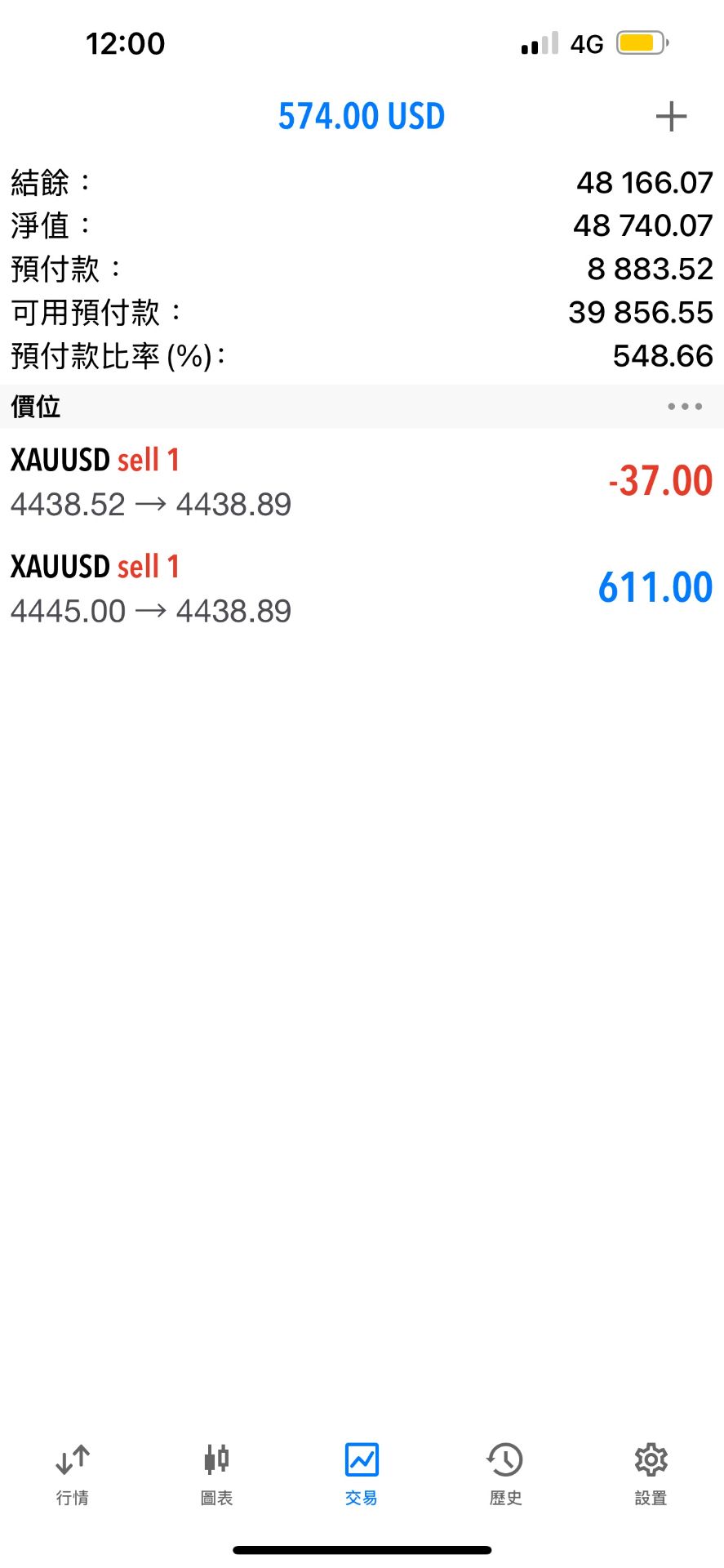Open the XAUUSD sell position opened at 4438.52
724x1568 pixels.
362,482
